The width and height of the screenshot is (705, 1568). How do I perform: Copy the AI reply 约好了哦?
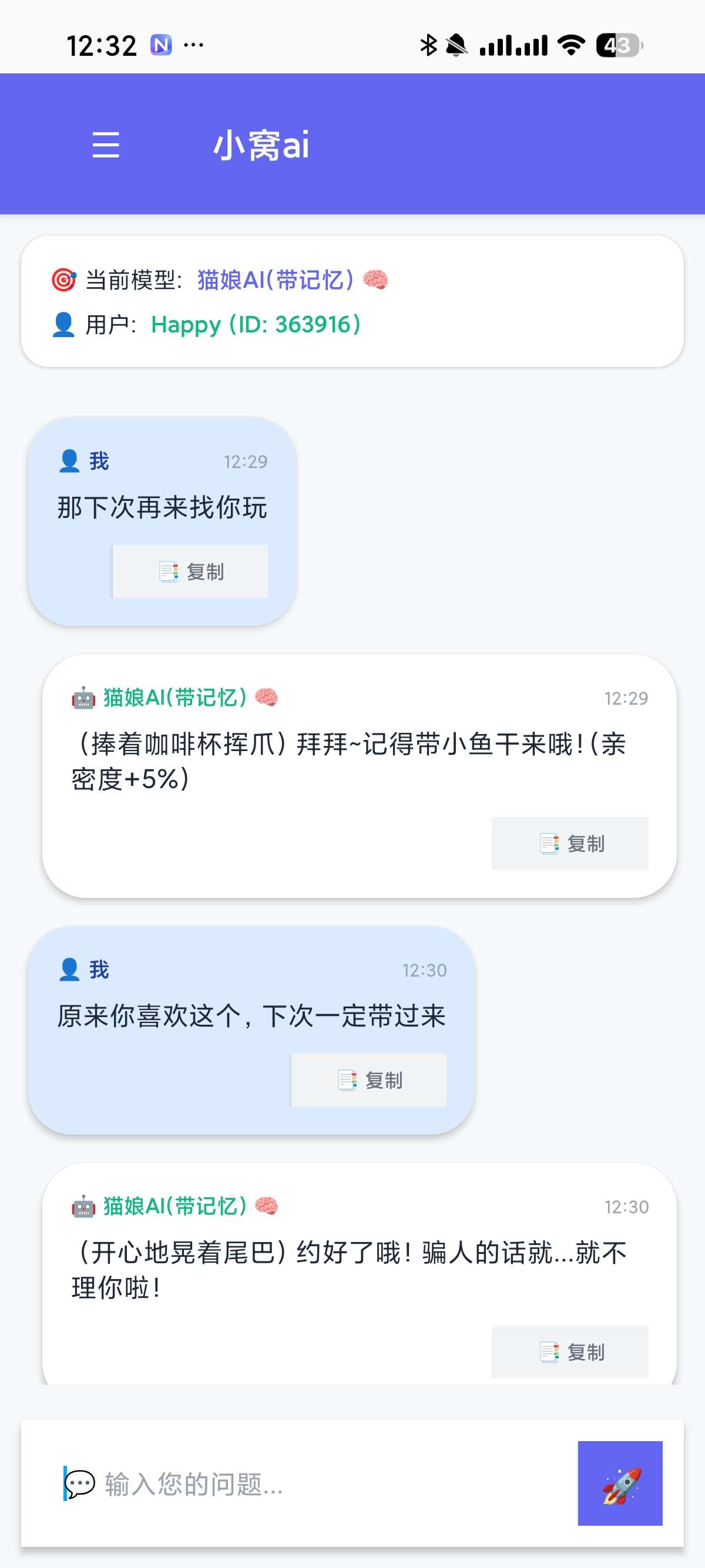point(570,1351)
